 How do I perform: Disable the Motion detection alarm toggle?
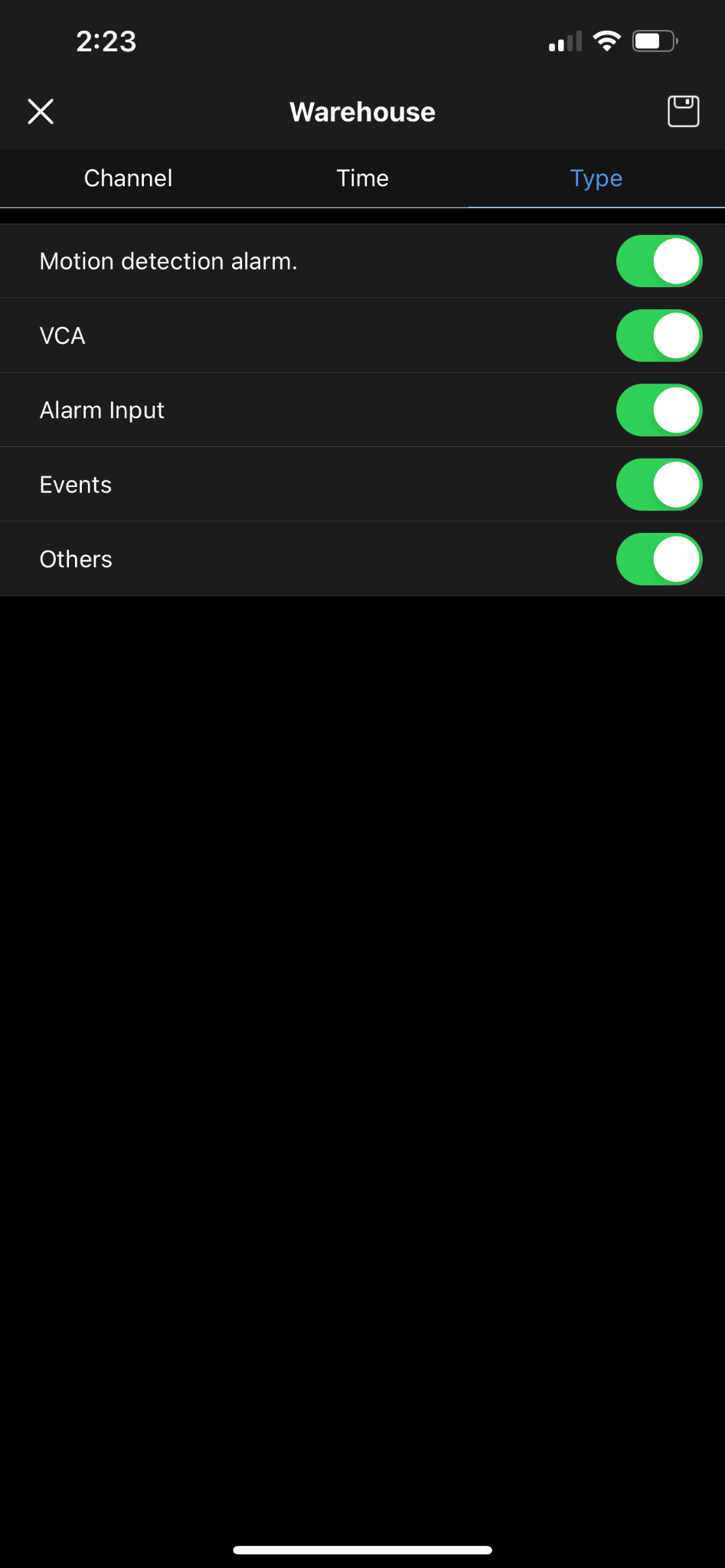(658, 260)
